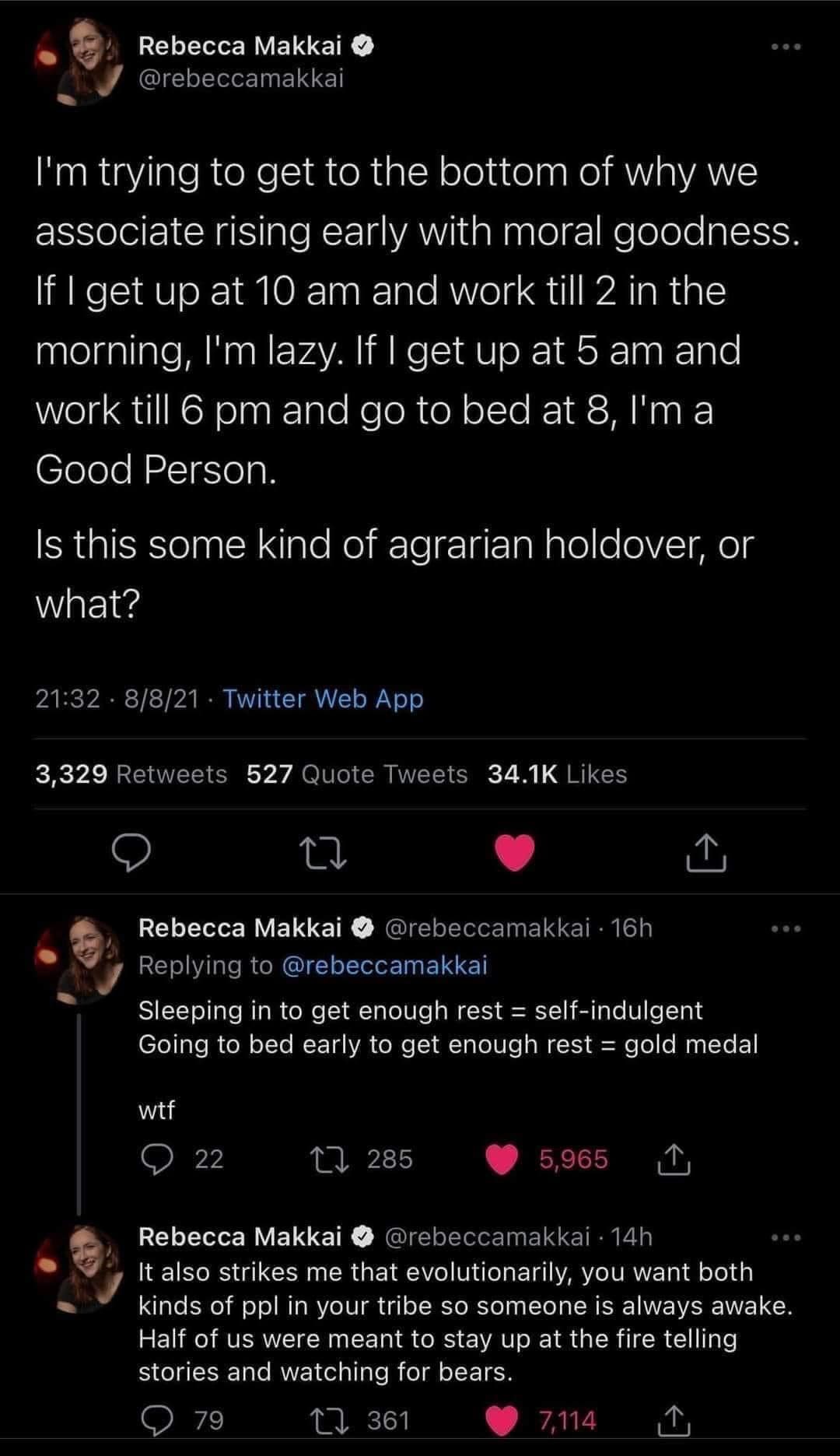840x1456 pixels.
Task: Open overflow menu on the 14h reply
Action: [x=786, y=1237]
